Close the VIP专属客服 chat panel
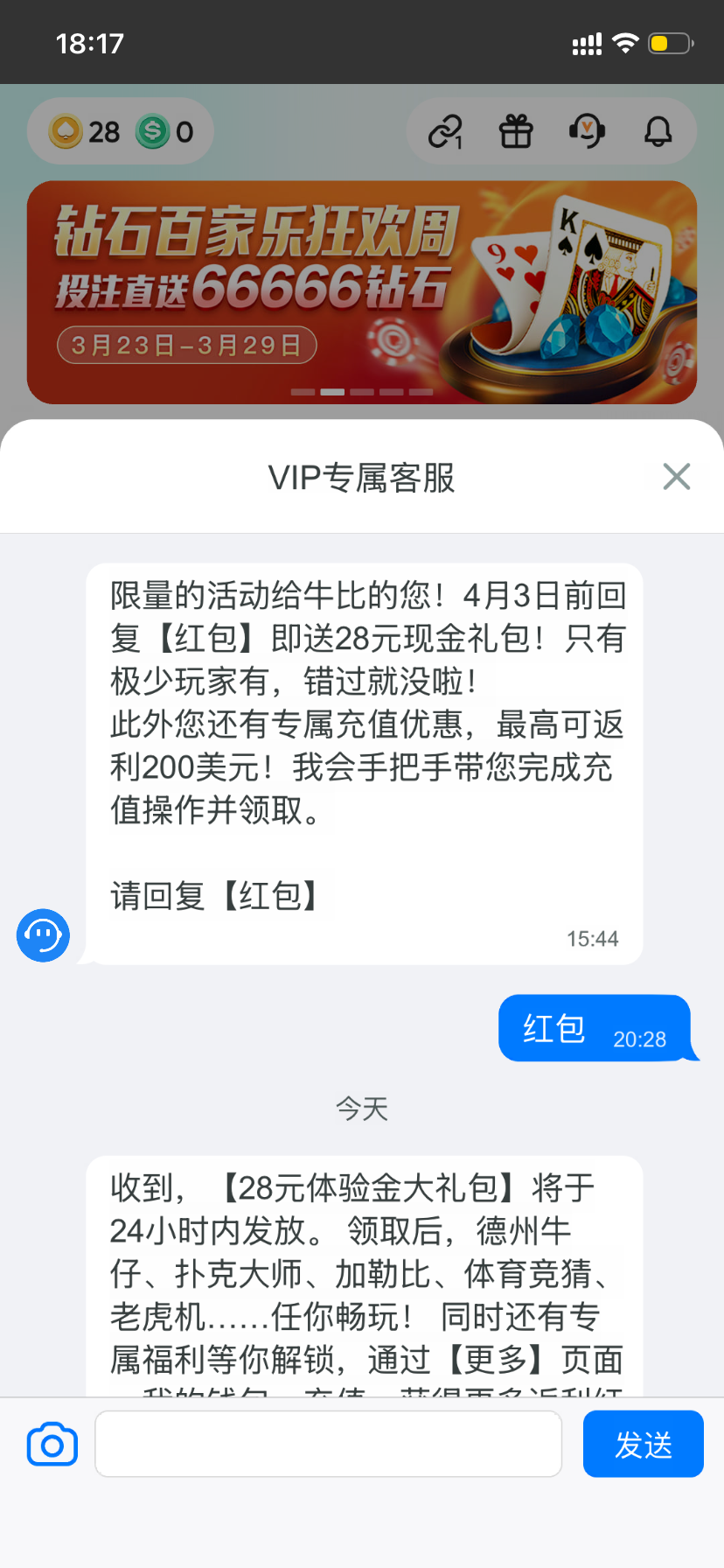724x1568 pixels. [677, 477]
